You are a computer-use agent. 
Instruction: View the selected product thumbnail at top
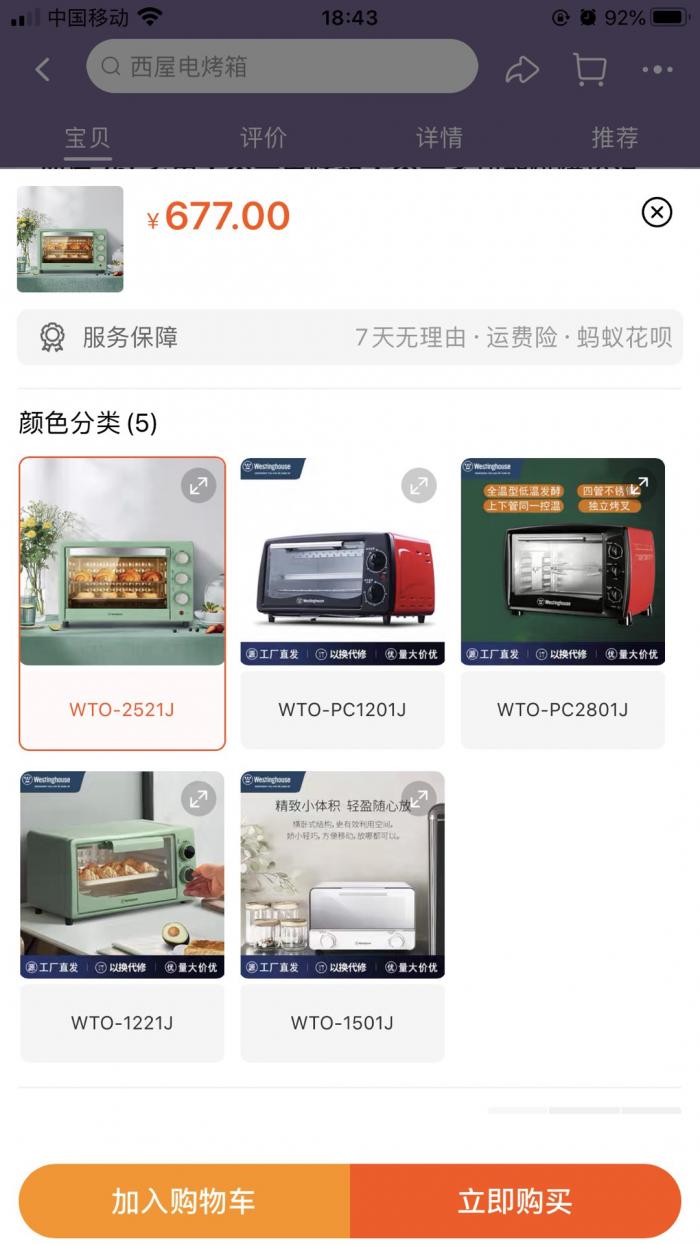point(70,239)
